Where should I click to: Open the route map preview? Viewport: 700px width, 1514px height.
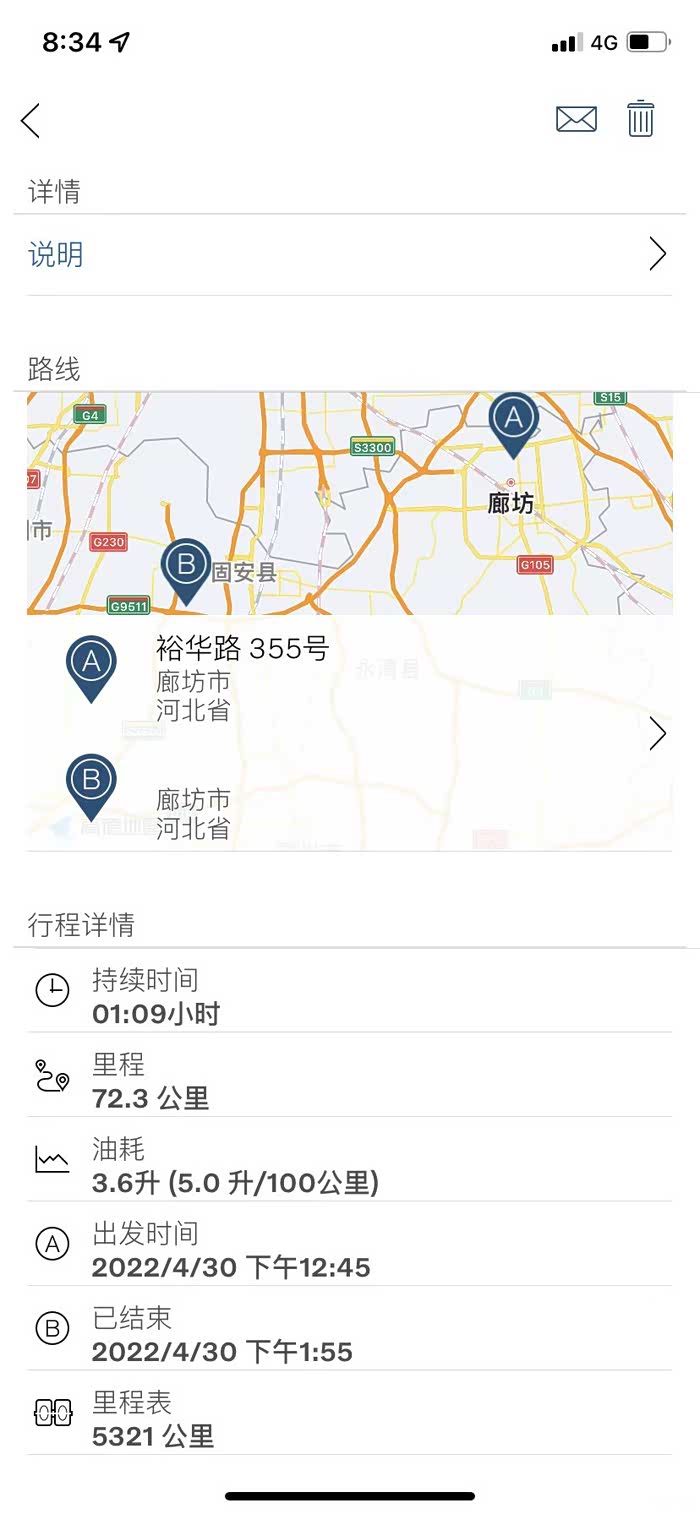[x=348, y=503]
